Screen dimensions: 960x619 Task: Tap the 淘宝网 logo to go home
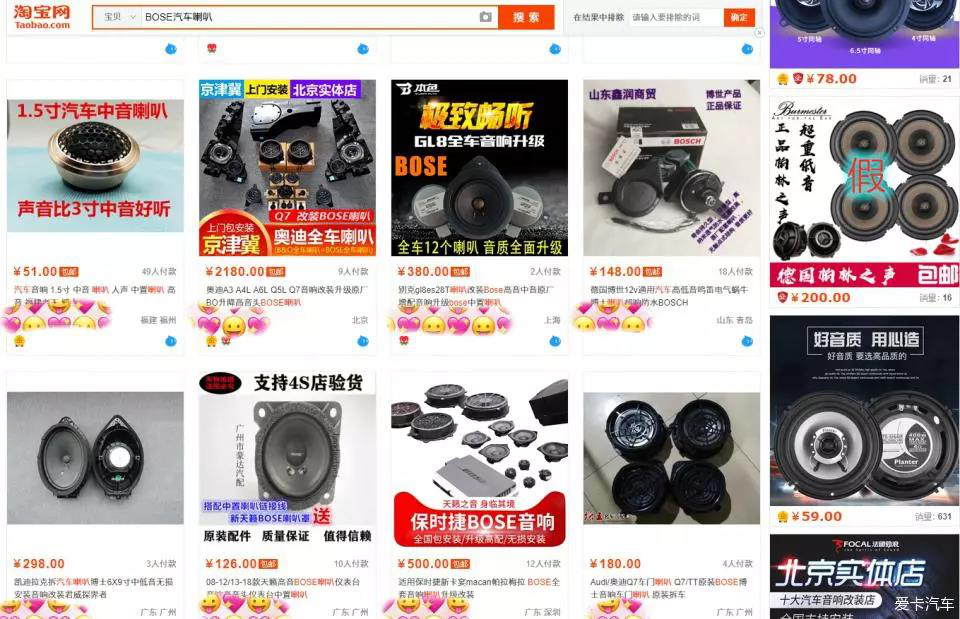[41, 17]
